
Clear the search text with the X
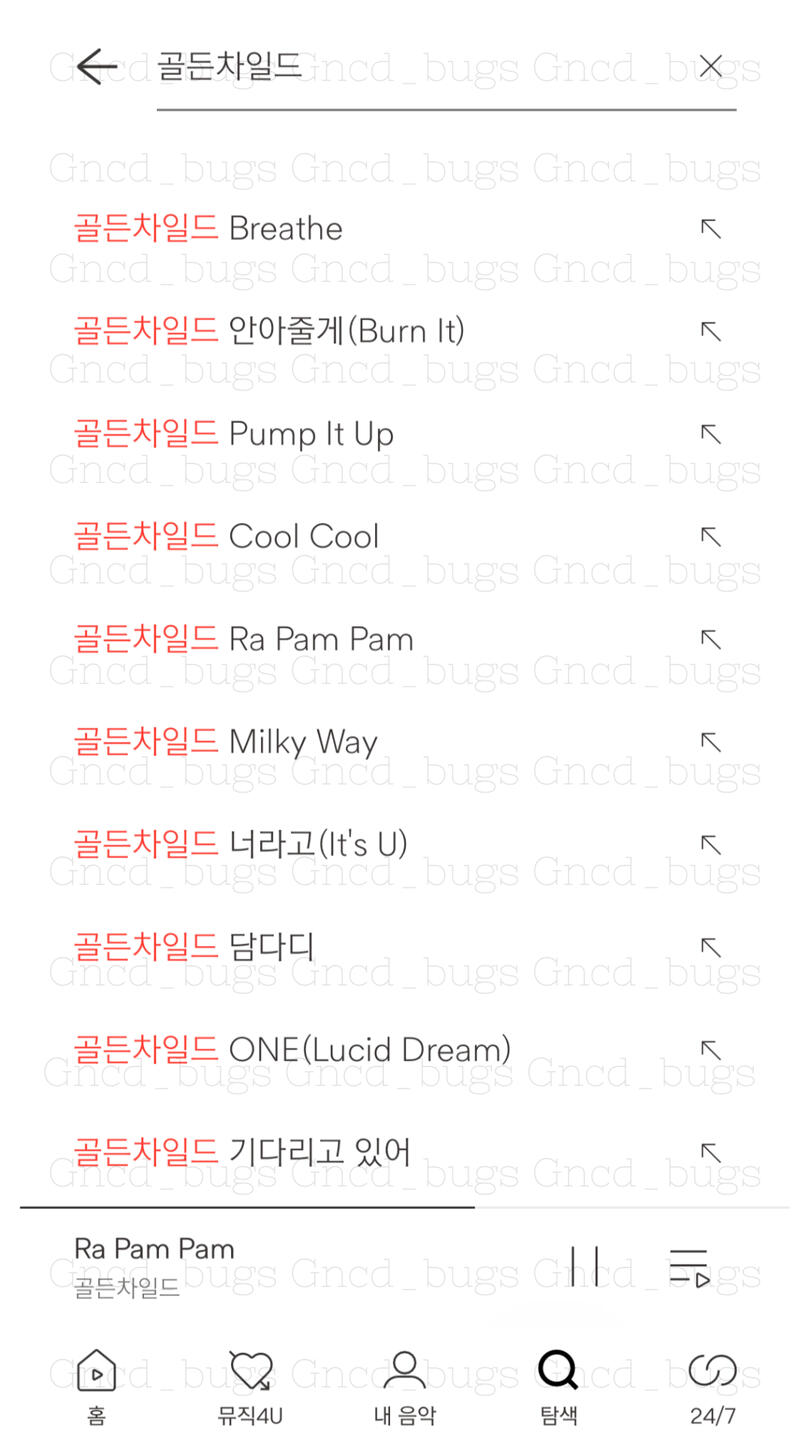coord(710,67)
